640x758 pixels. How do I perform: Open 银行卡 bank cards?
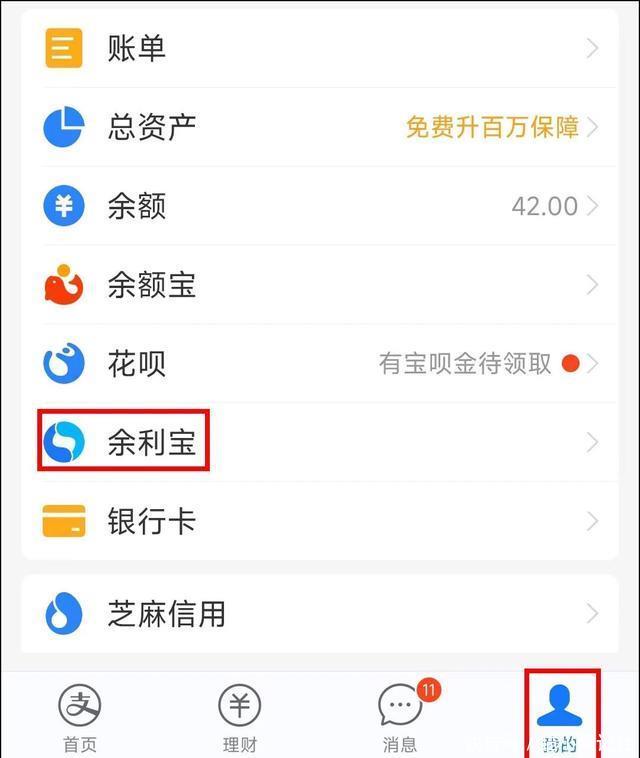coord(320,521)
